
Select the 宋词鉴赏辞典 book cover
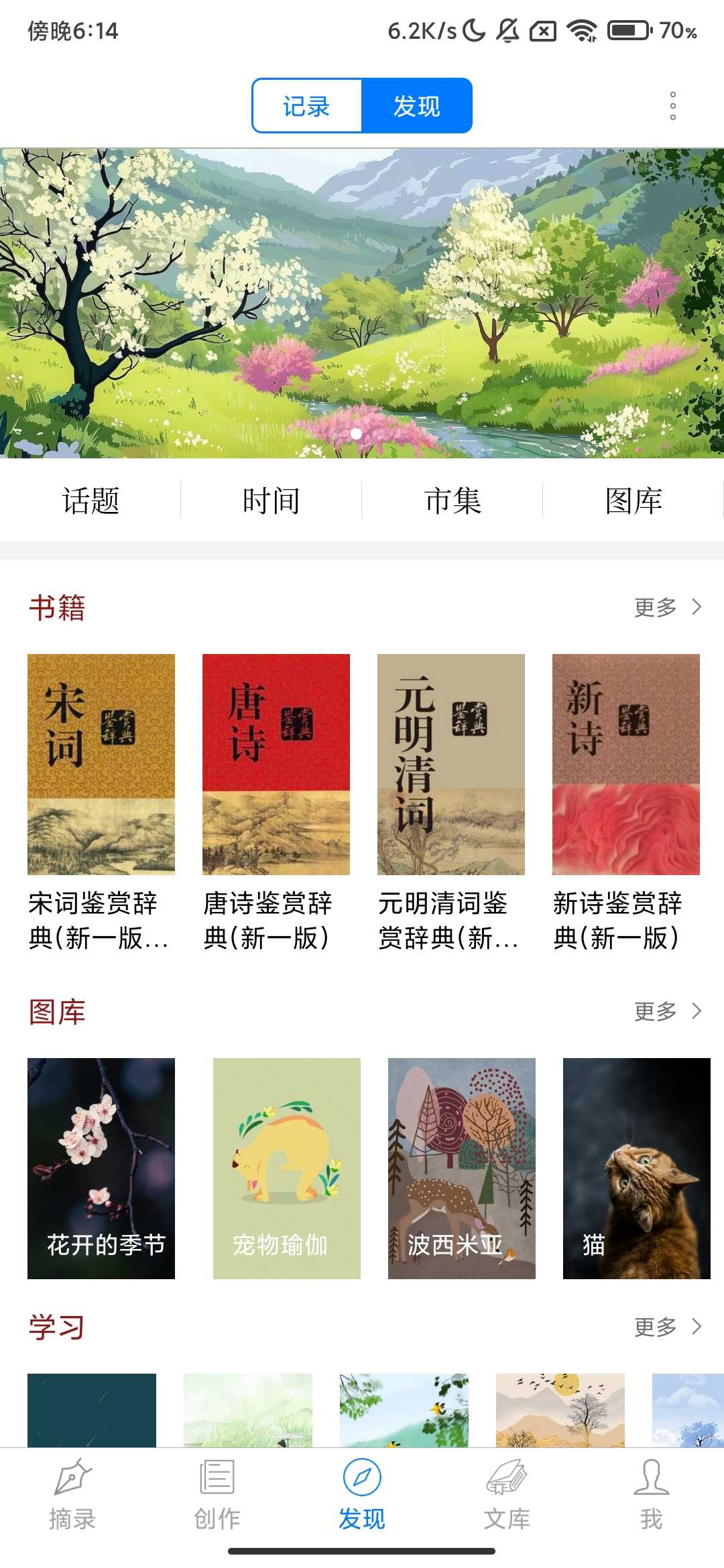[x=99, y=764]
